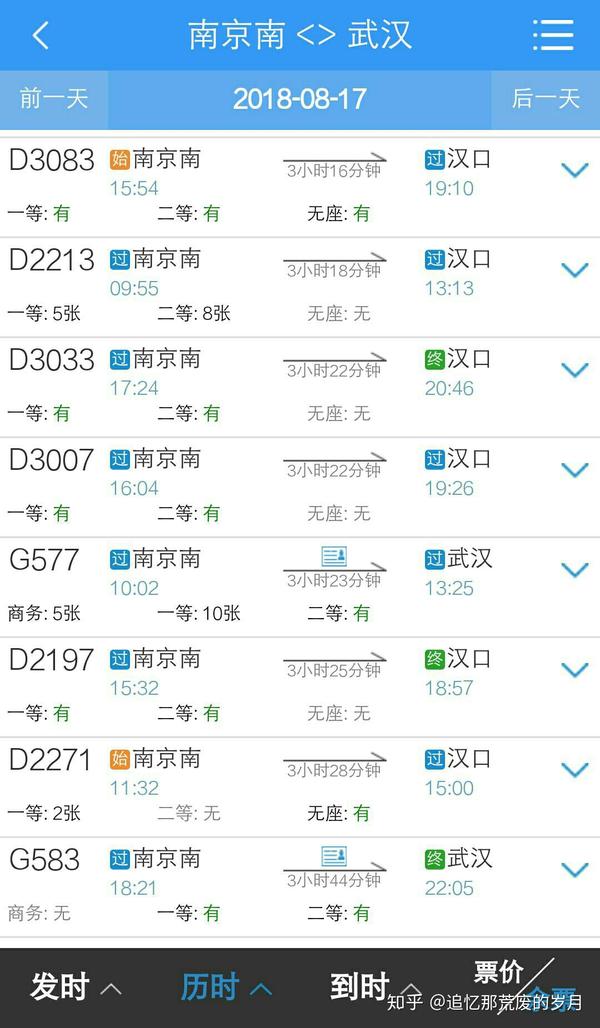Expand details chevron for train D3033
600x1028 pixels.
[575, 370]
